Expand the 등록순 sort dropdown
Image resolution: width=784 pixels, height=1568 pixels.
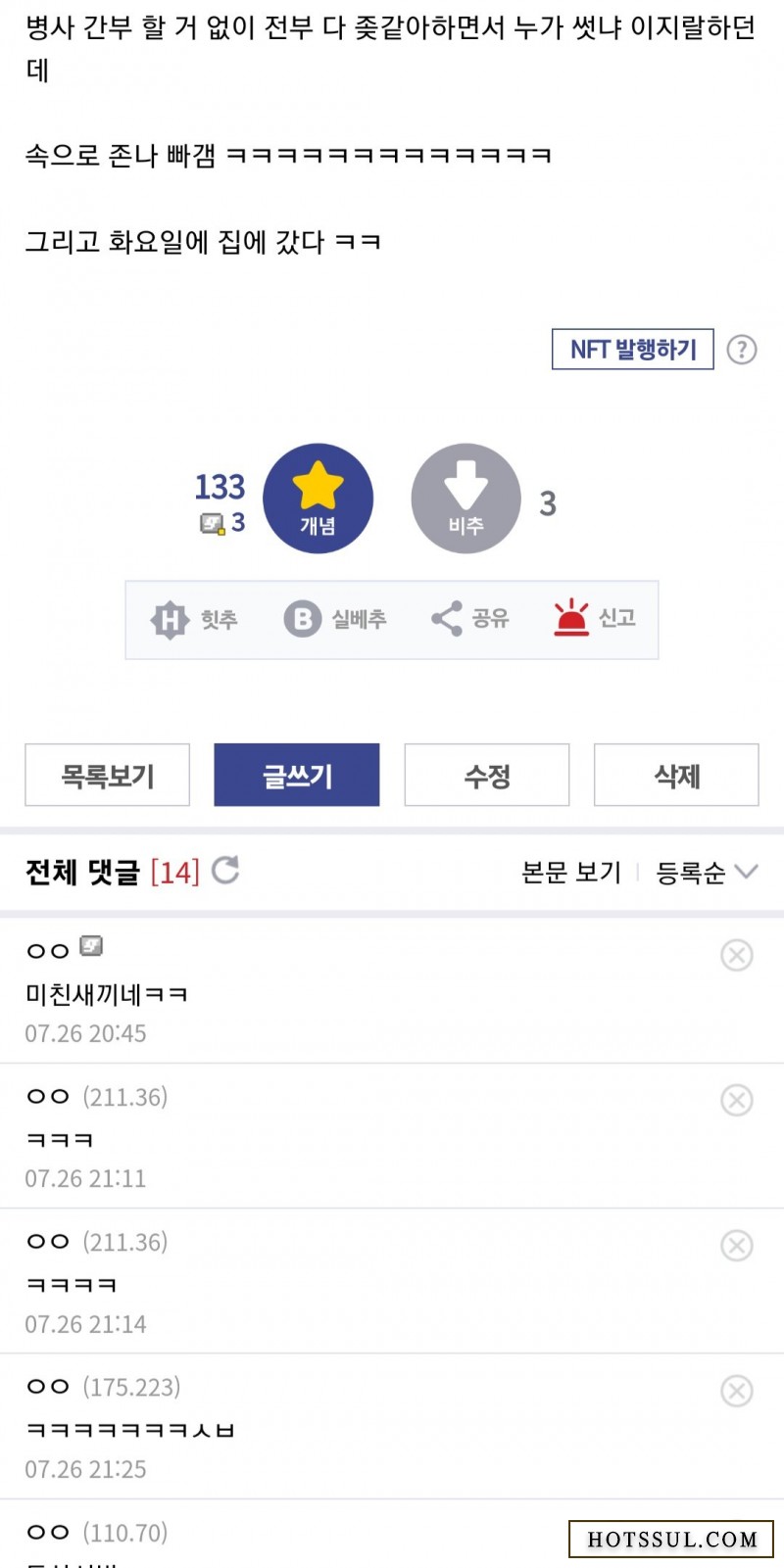click(707, 872)
